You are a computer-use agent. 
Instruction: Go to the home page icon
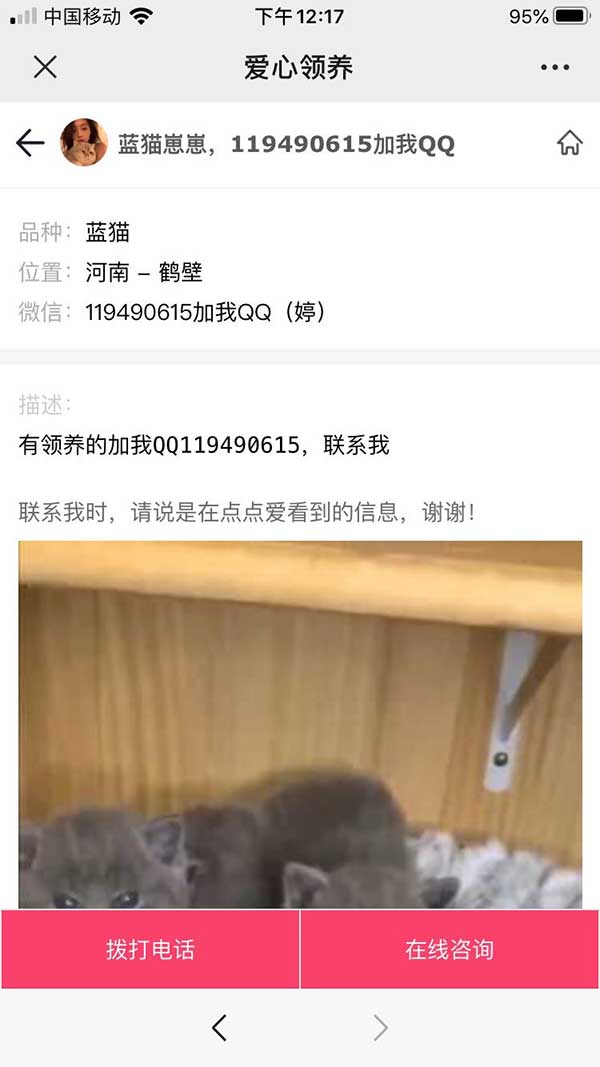(x=569, y=143)
